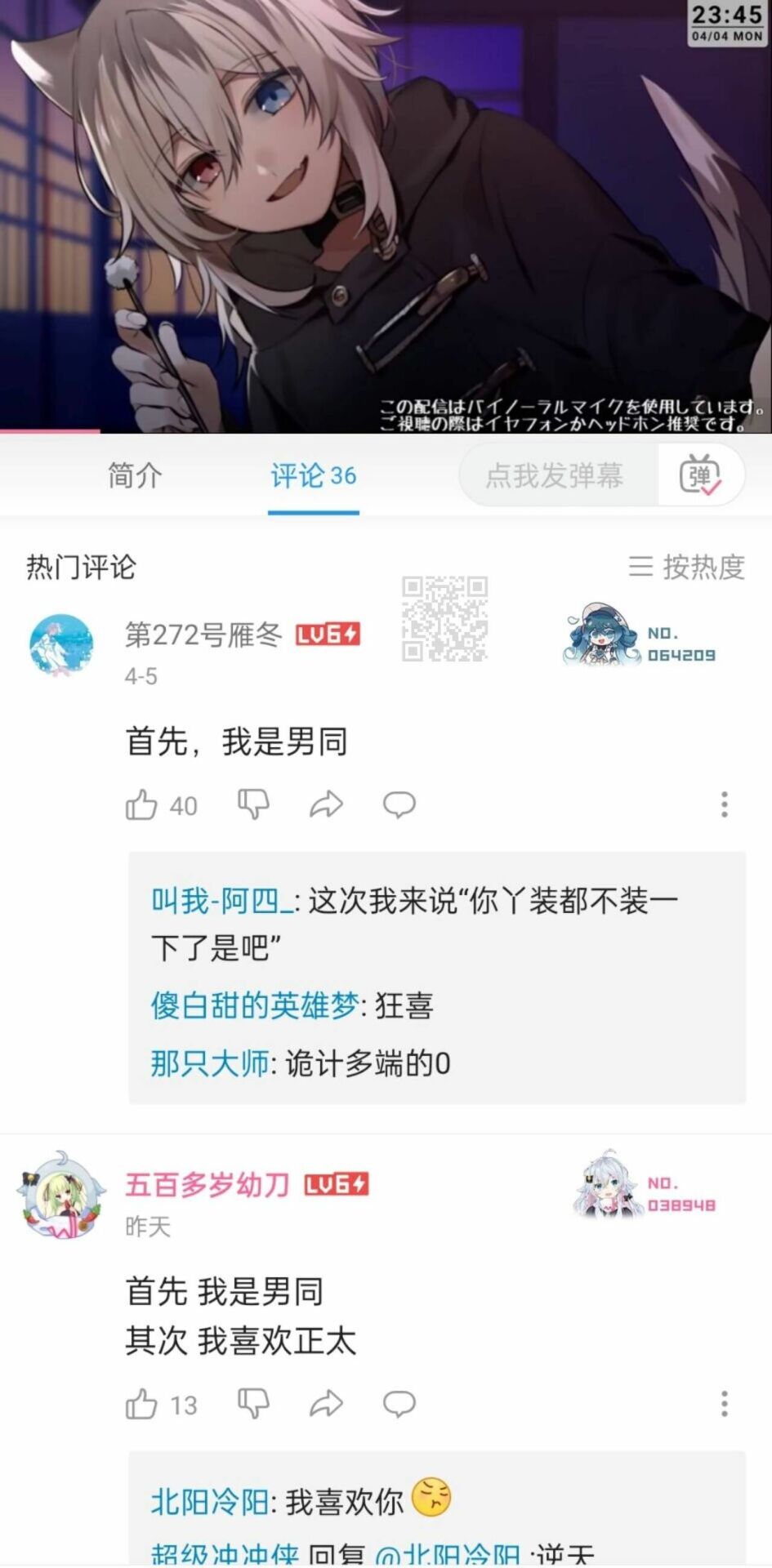772x1568 pixels.
Task: Open 五百多岁幼刀's profile avatar
Action: click(x=61, y=1196)
